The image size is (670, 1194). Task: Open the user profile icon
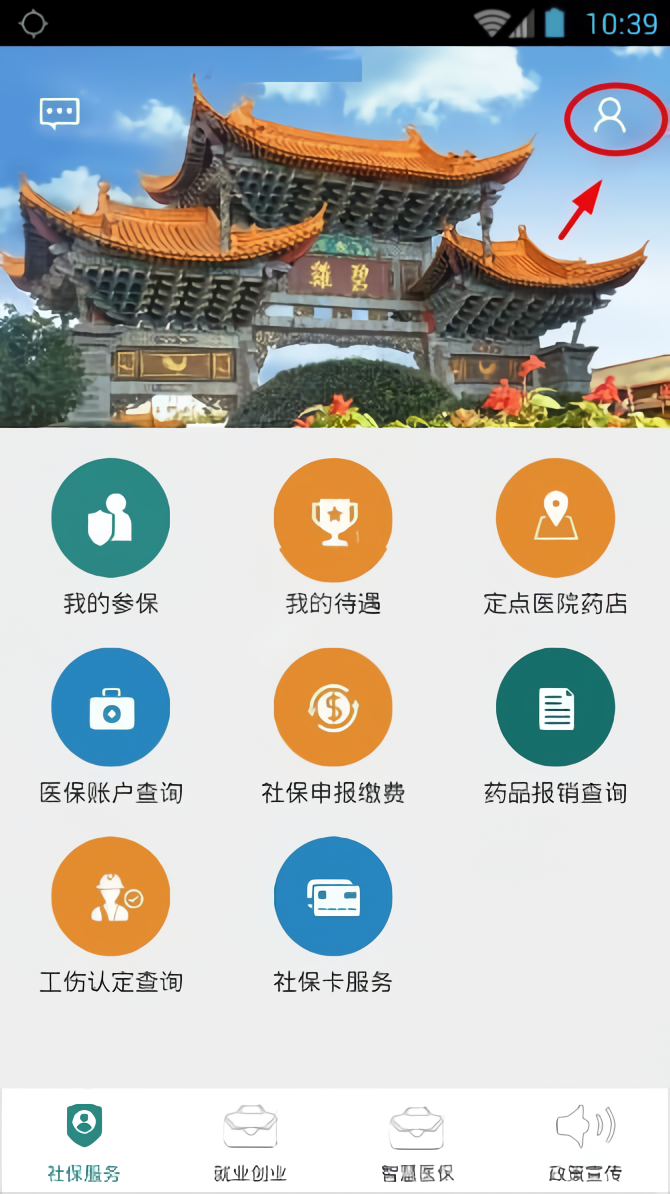pos(610,116)
